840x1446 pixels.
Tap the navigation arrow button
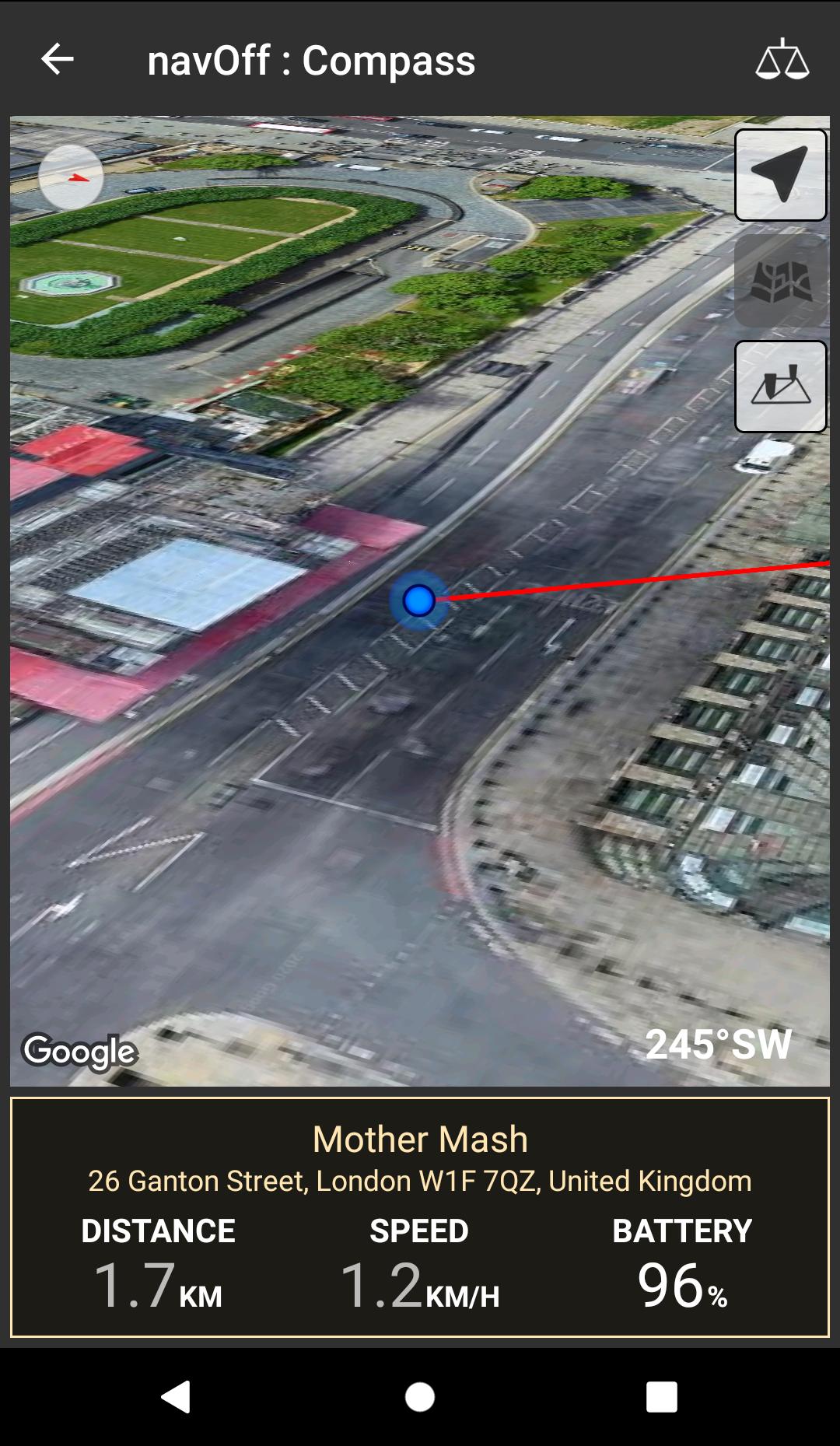pyautogui.click(x=780, y=175)
